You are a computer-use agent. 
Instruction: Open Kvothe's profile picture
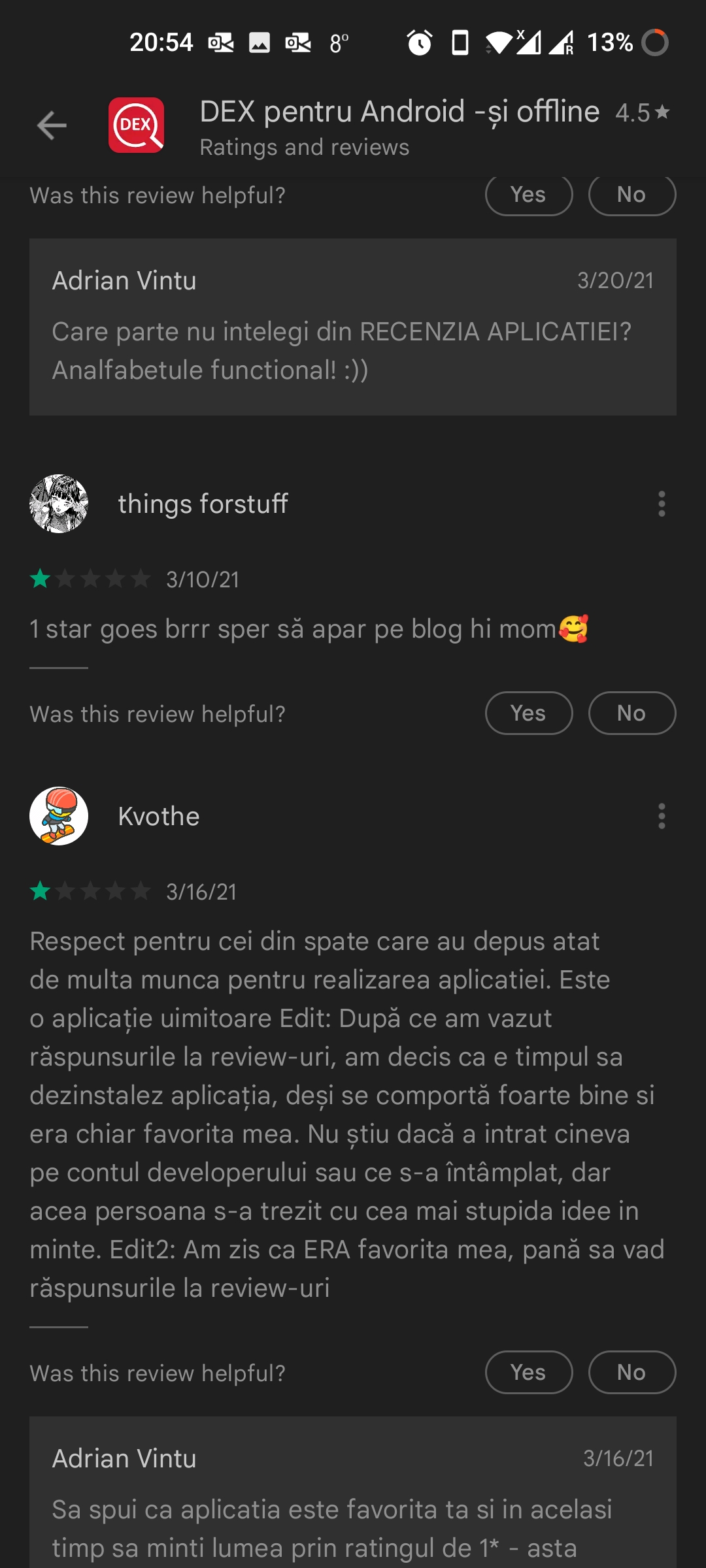(x=59, y=816)
